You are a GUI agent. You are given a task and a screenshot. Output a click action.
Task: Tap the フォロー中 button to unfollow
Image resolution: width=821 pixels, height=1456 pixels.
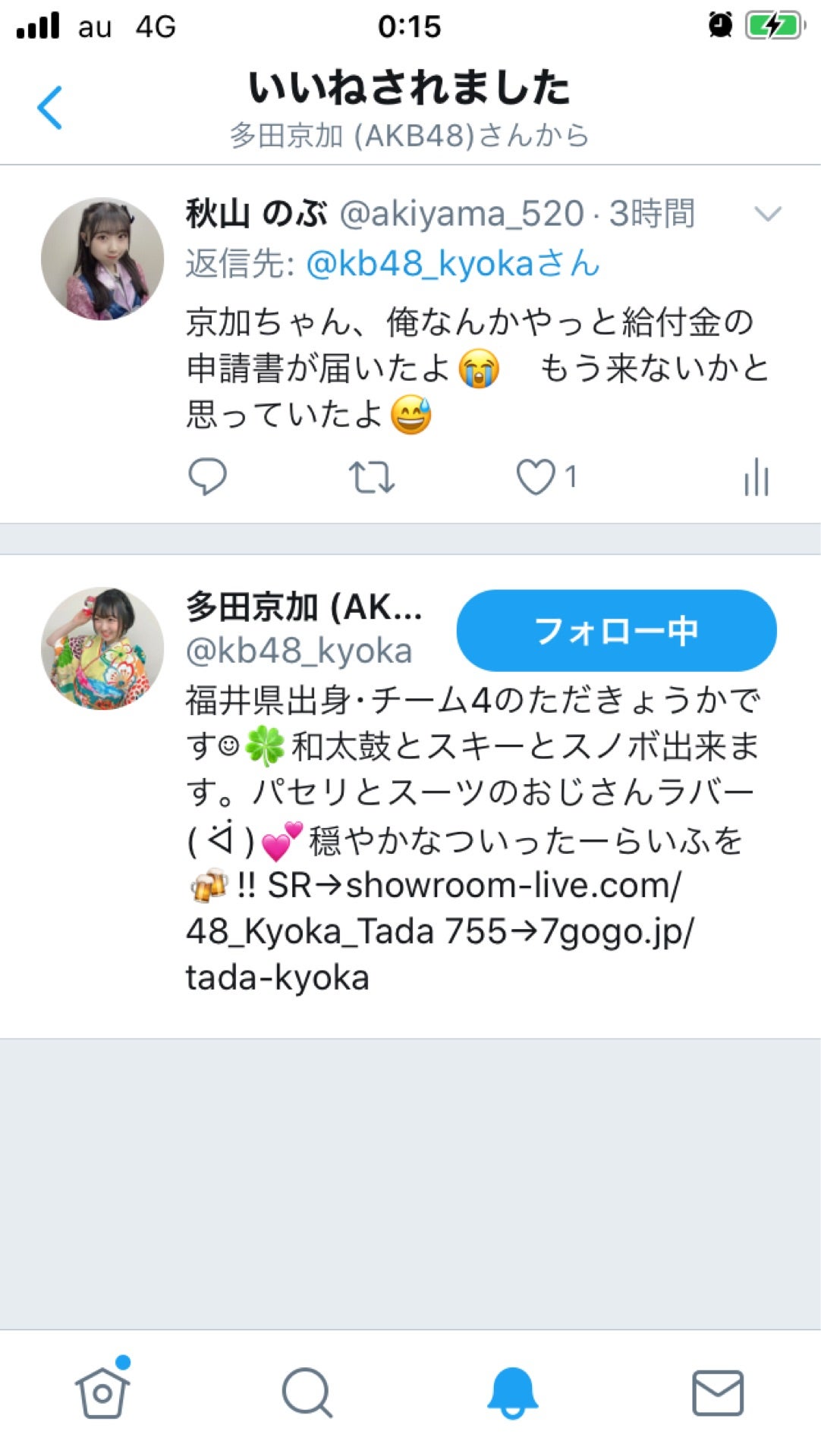click(x=616, y=630)
